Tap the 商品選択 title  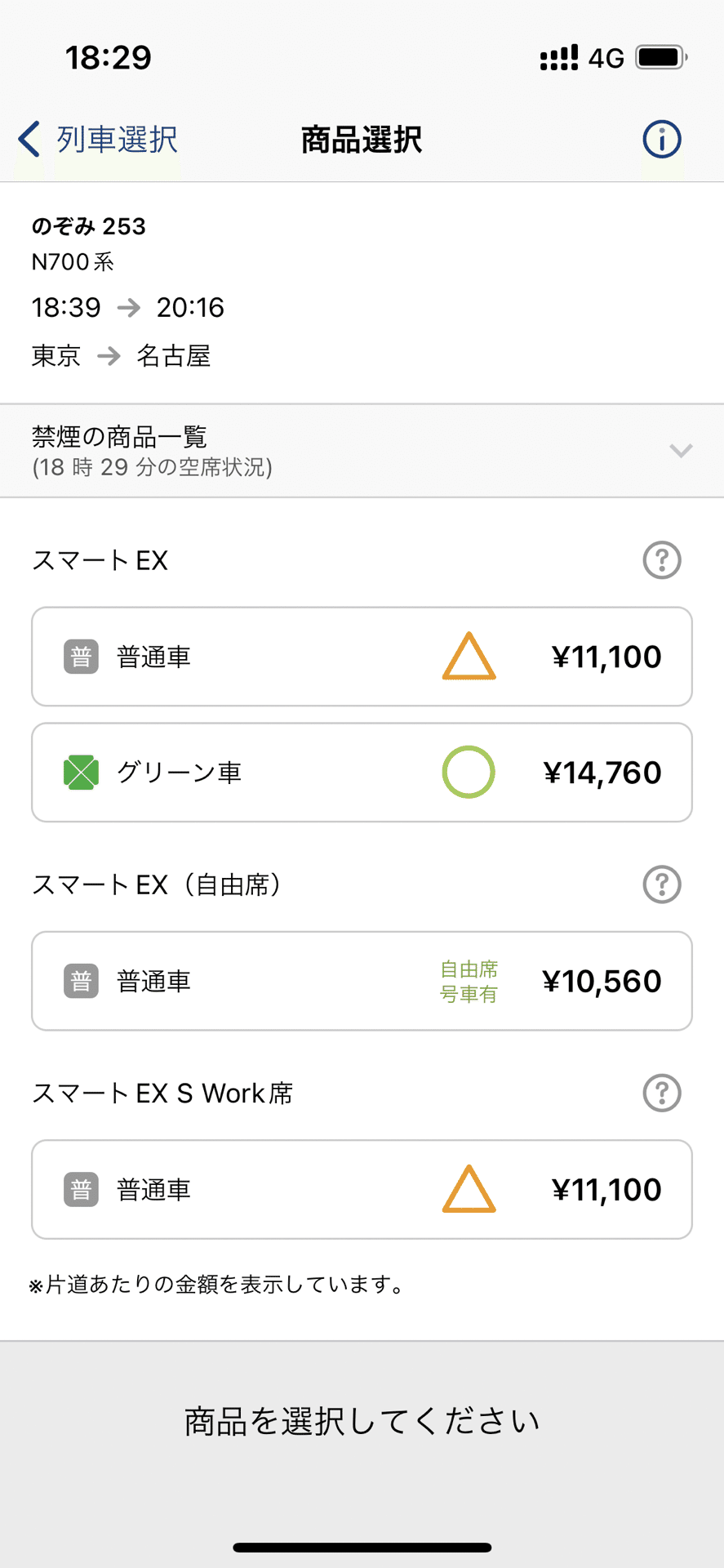pyautogui.click(x=362, y=139)
